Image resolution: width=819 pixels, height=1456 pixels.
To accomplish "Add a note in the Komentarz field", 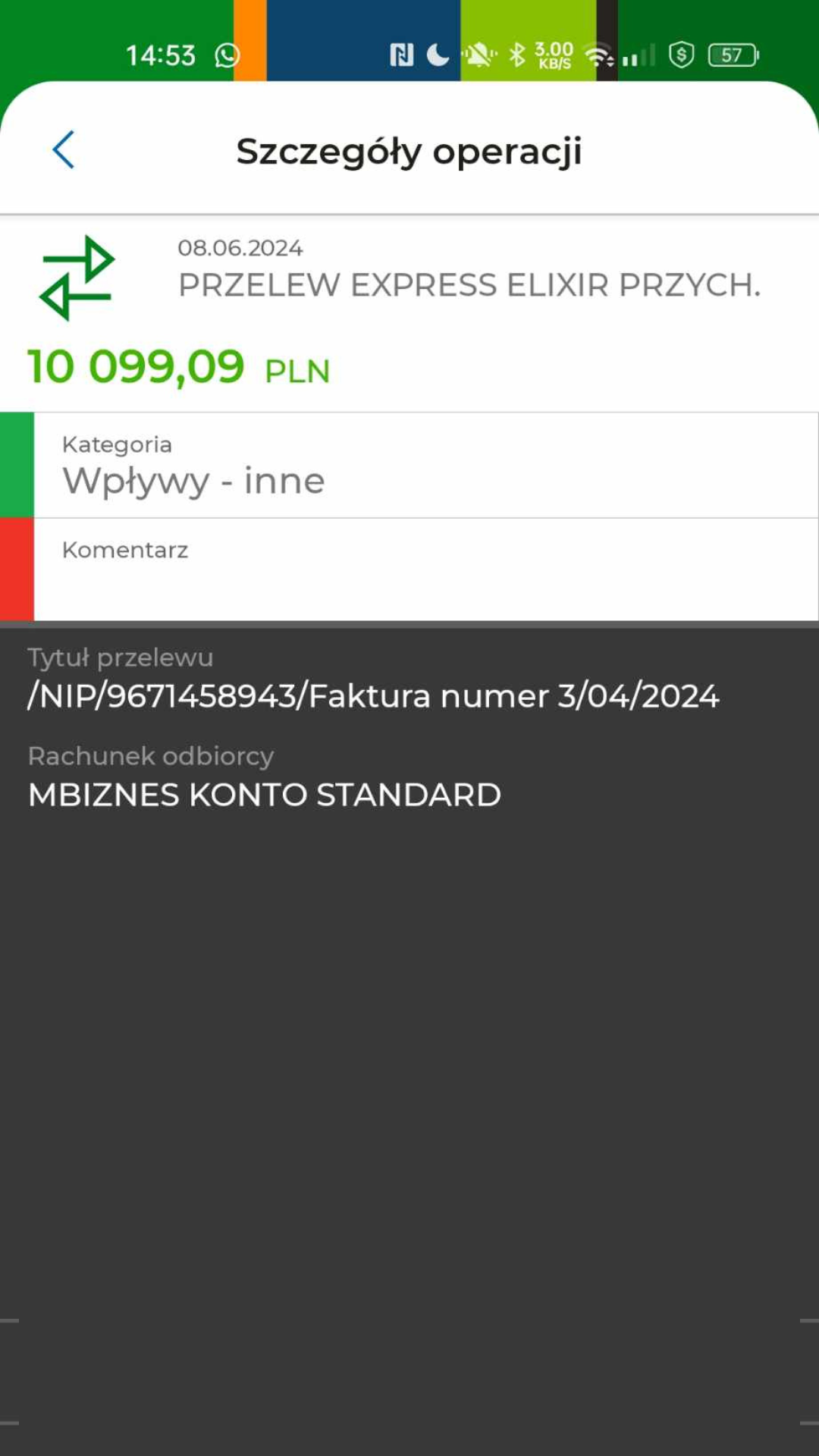I will click(x=425, y=569).
